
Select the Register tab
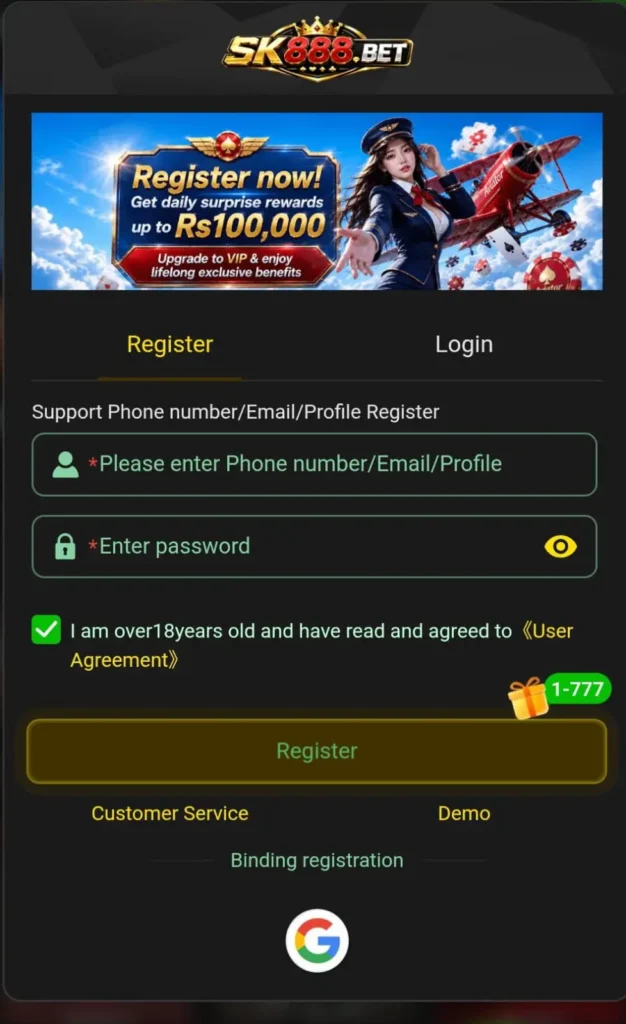click(x=170, y=344)
